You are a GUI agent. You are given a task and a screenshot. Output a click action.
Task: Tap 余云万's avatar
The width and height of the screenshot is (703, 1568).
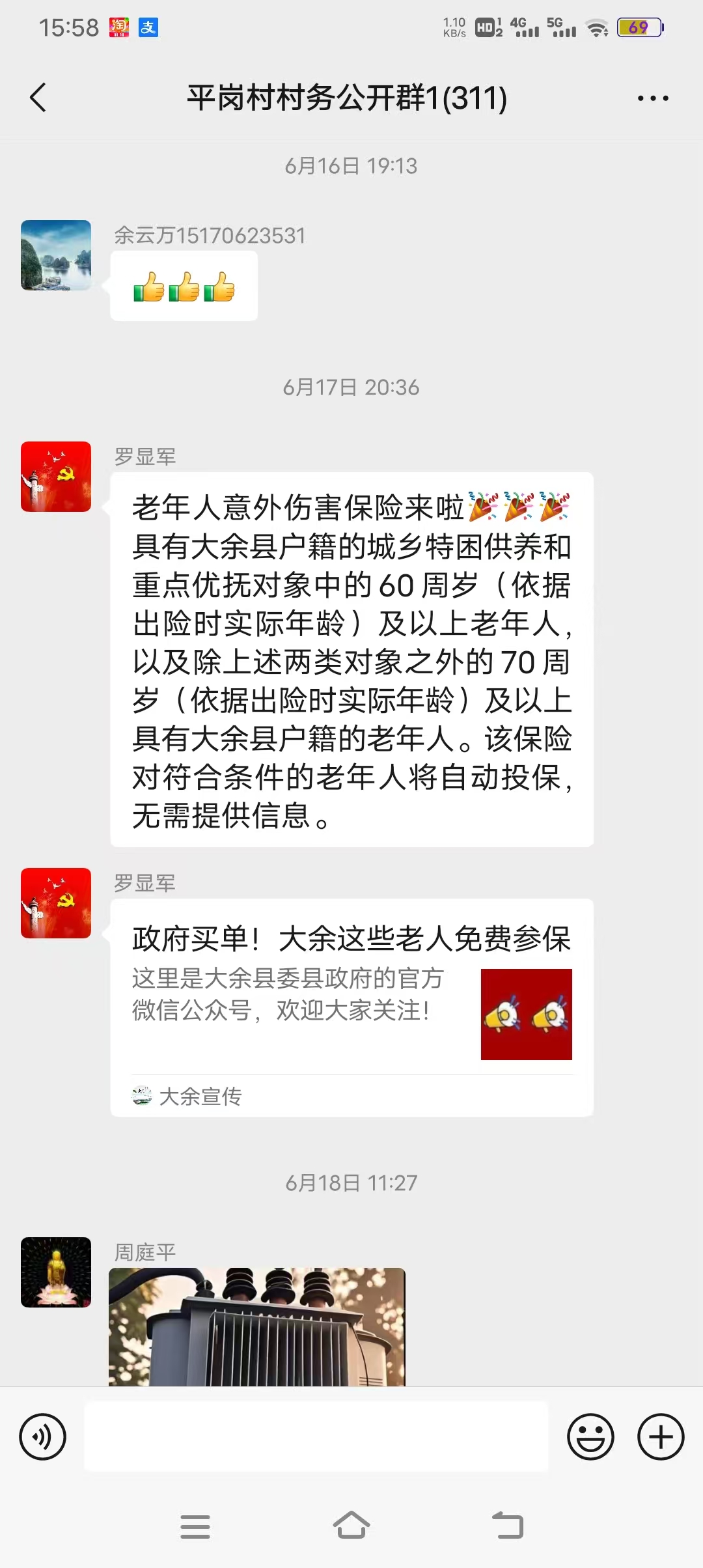coord(56,255)
